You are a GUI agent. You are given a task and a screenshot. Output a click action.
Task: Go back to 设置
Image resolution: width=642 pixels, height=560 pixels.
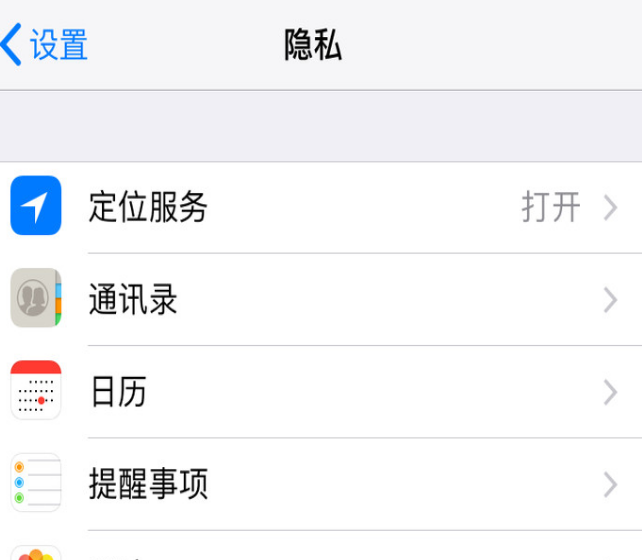[46, 45]
